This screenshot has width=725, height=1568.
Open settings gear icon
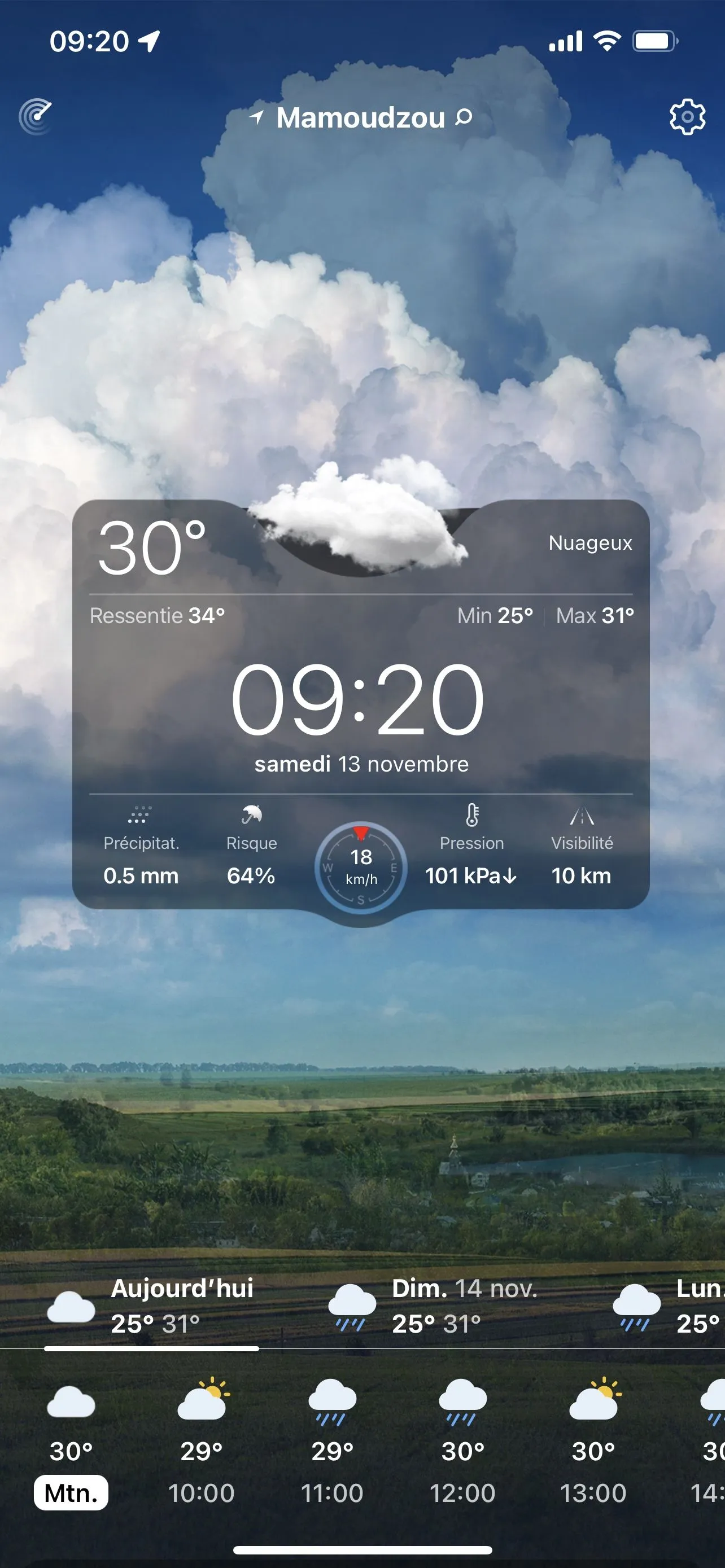coord(687,116)
